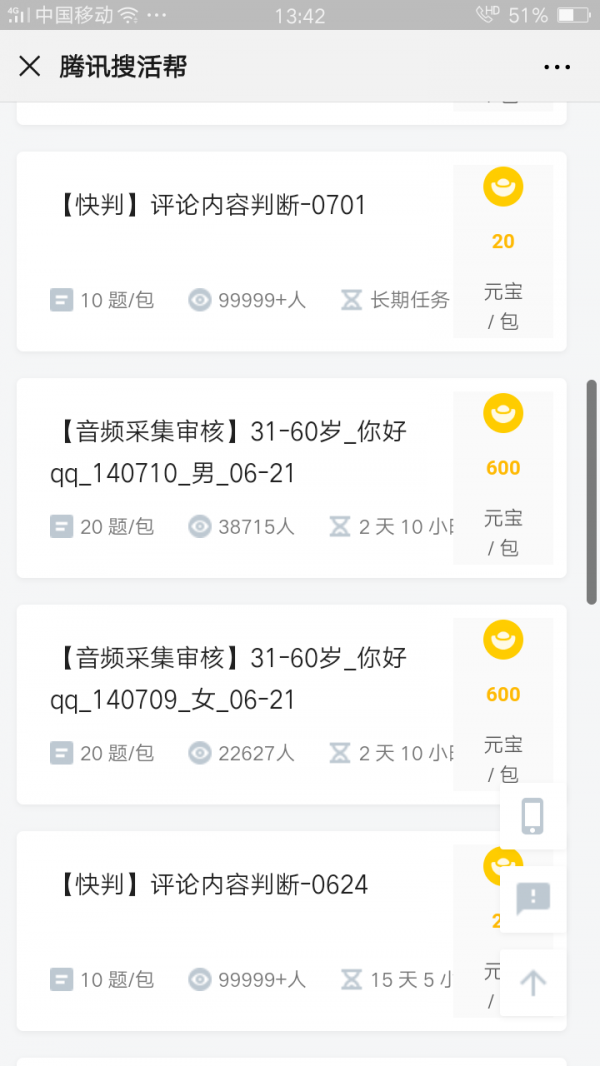Open the three-dot overflow menu
The height and width of the screenshot is (1066, 600).
[557, 67]
